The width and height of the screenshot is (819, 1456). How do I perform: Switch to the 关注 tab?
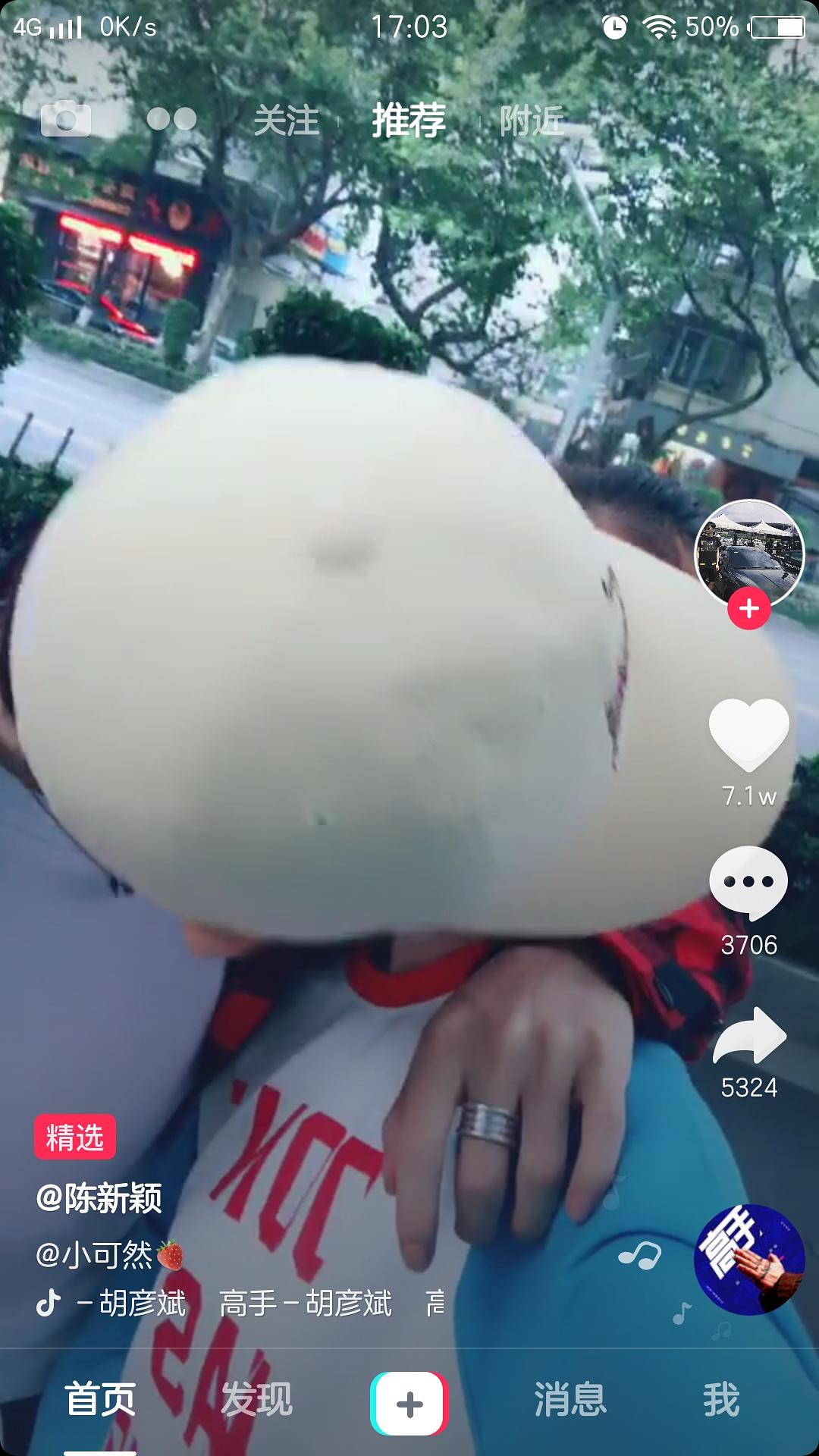(286, 121)
